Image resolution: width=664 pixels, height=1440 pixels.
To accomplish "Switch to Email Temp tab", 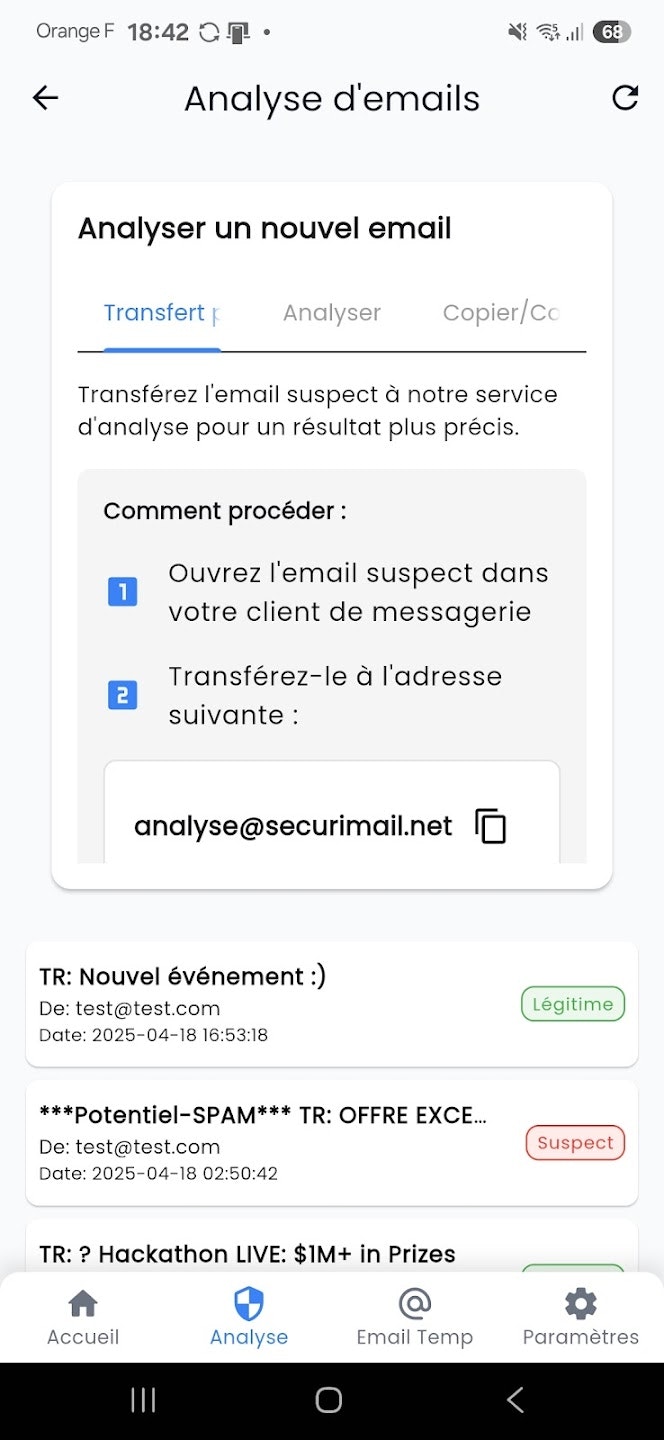I will (x=414, y=1318).
